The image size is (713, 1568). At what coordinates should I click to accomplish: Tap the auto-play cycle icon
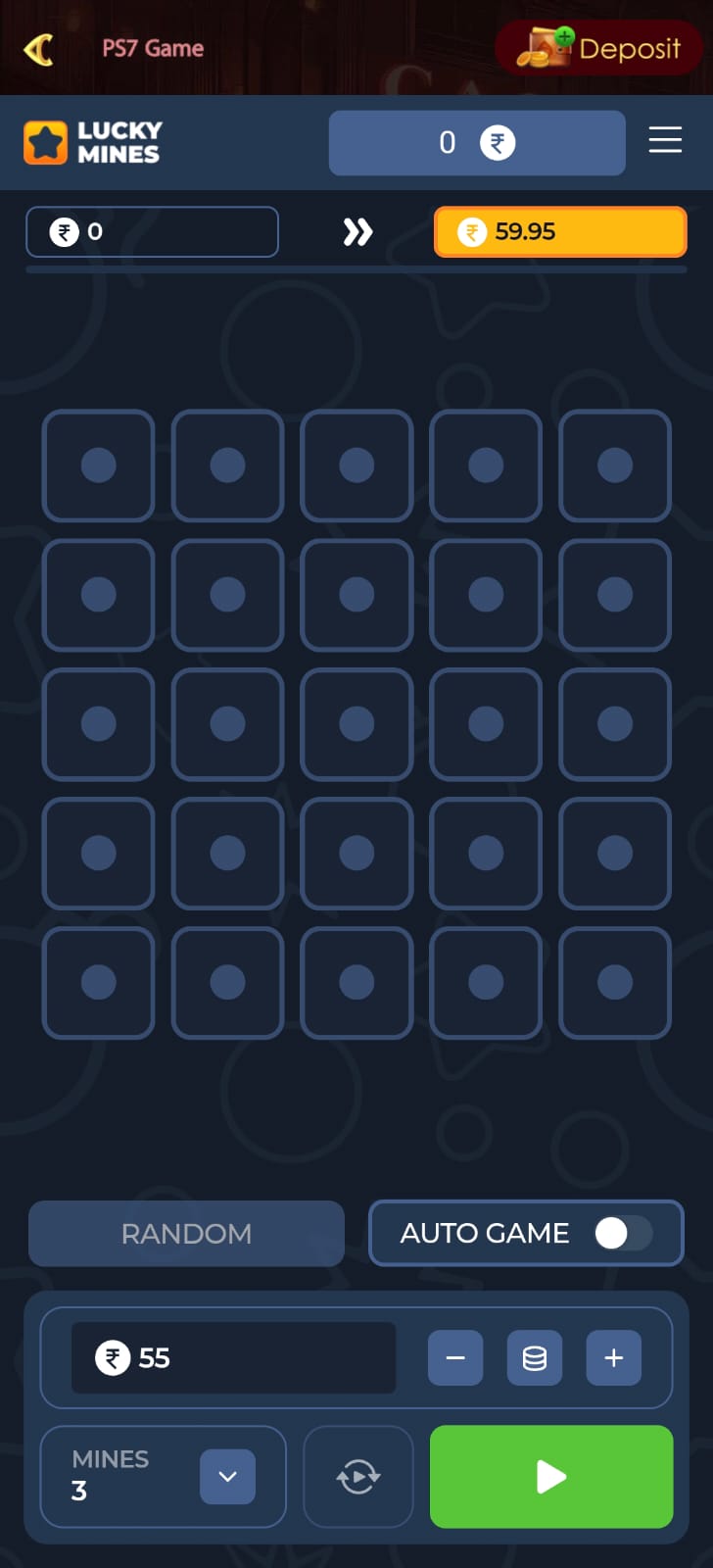(x=358, y=1476)
